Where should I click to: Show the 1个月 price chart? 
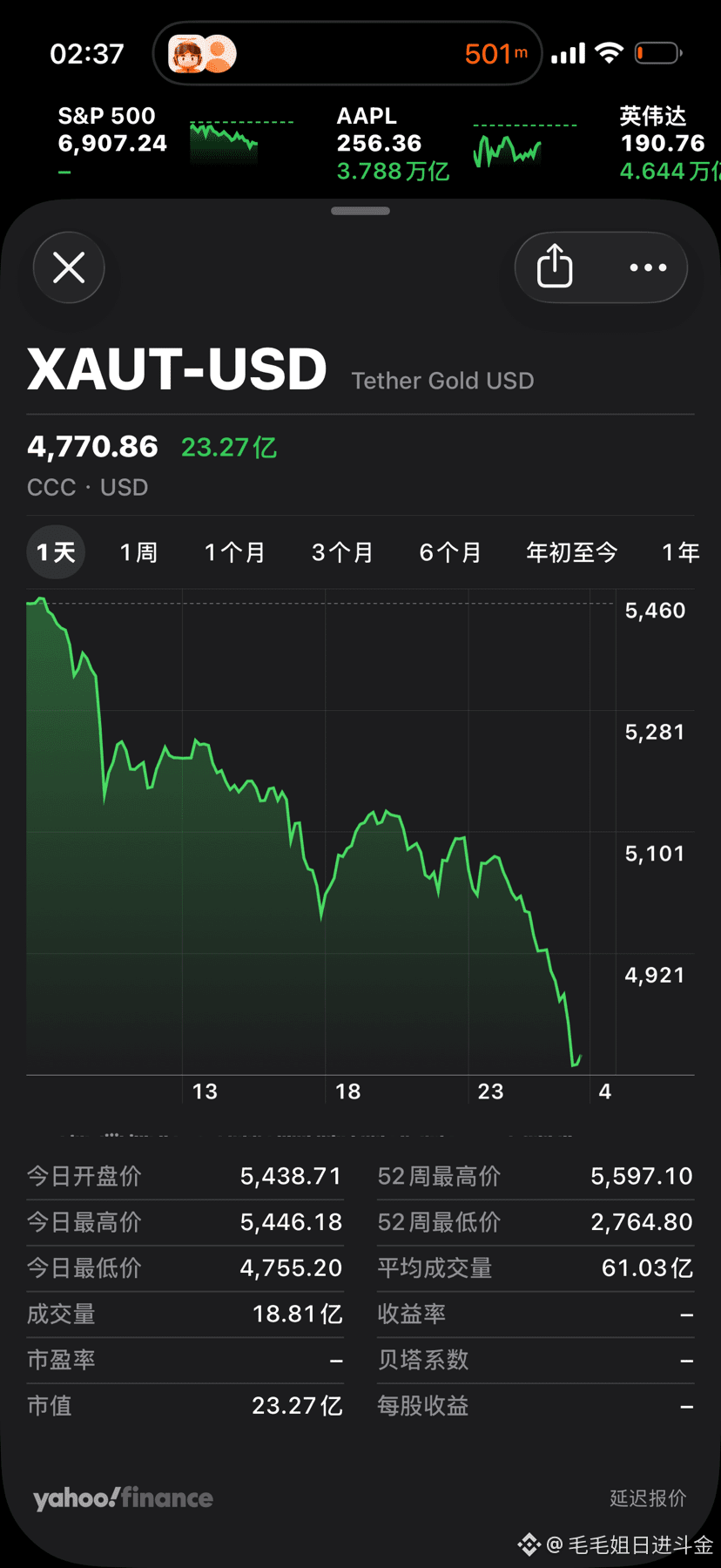pos(234,552)
